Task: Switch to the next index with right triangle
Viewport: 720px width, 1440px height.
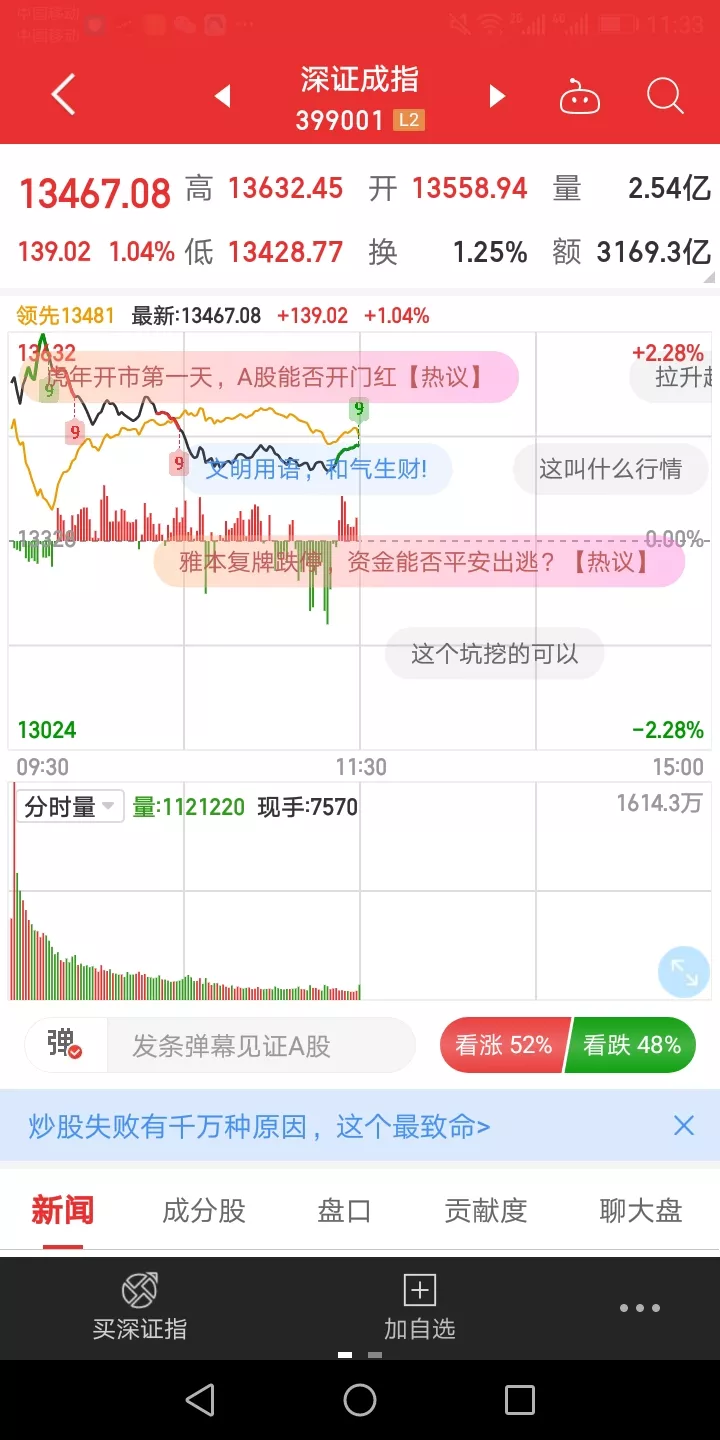Action: pos(497,96)
